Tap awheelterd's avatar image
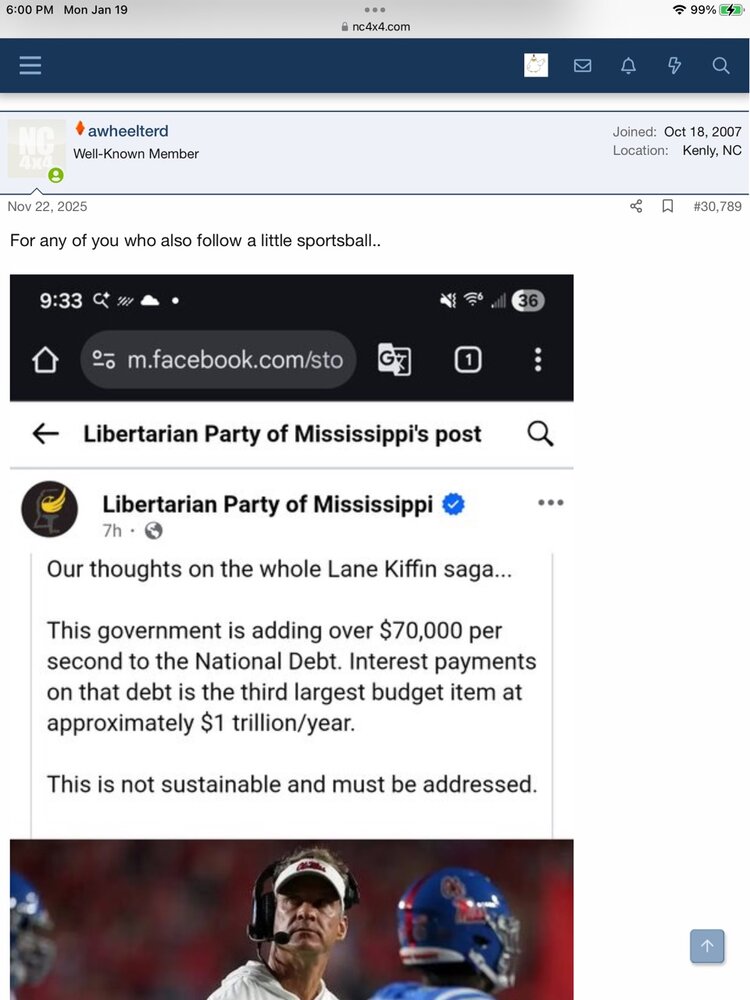This screenshot has width=750, height=1000. point(37,149)
